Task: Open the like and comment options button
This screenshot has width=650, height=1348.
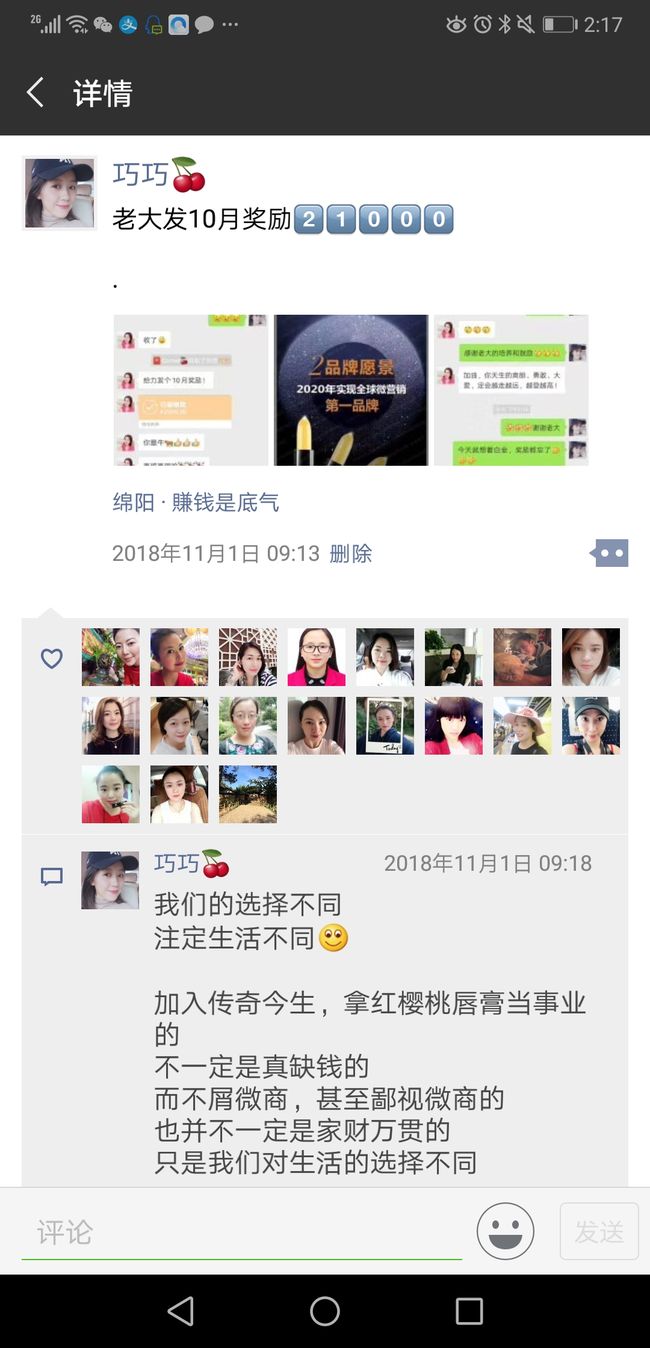Action: (x=609, y=553)
